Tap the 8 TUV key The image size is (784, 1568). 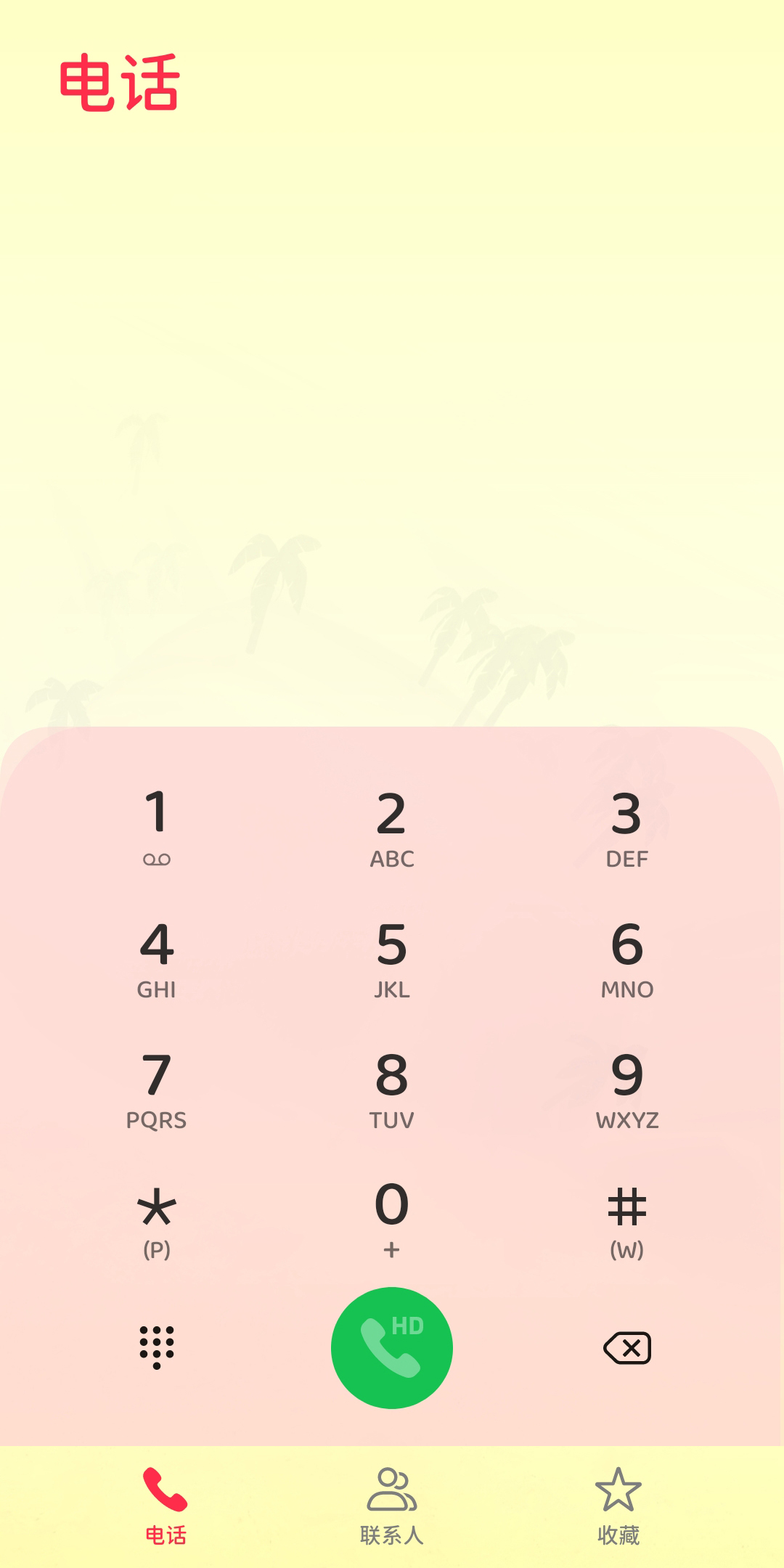[392, 1089]
